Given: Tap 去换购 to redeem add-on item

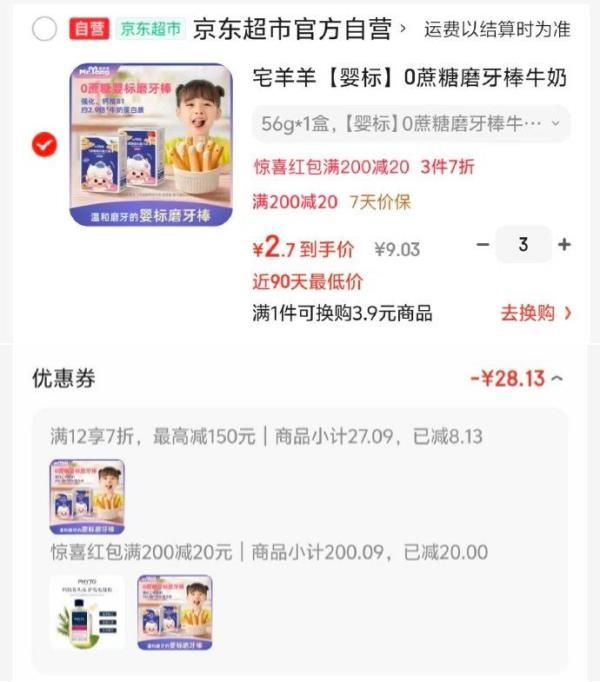Looking at the screenshot, I should (536, 313).
